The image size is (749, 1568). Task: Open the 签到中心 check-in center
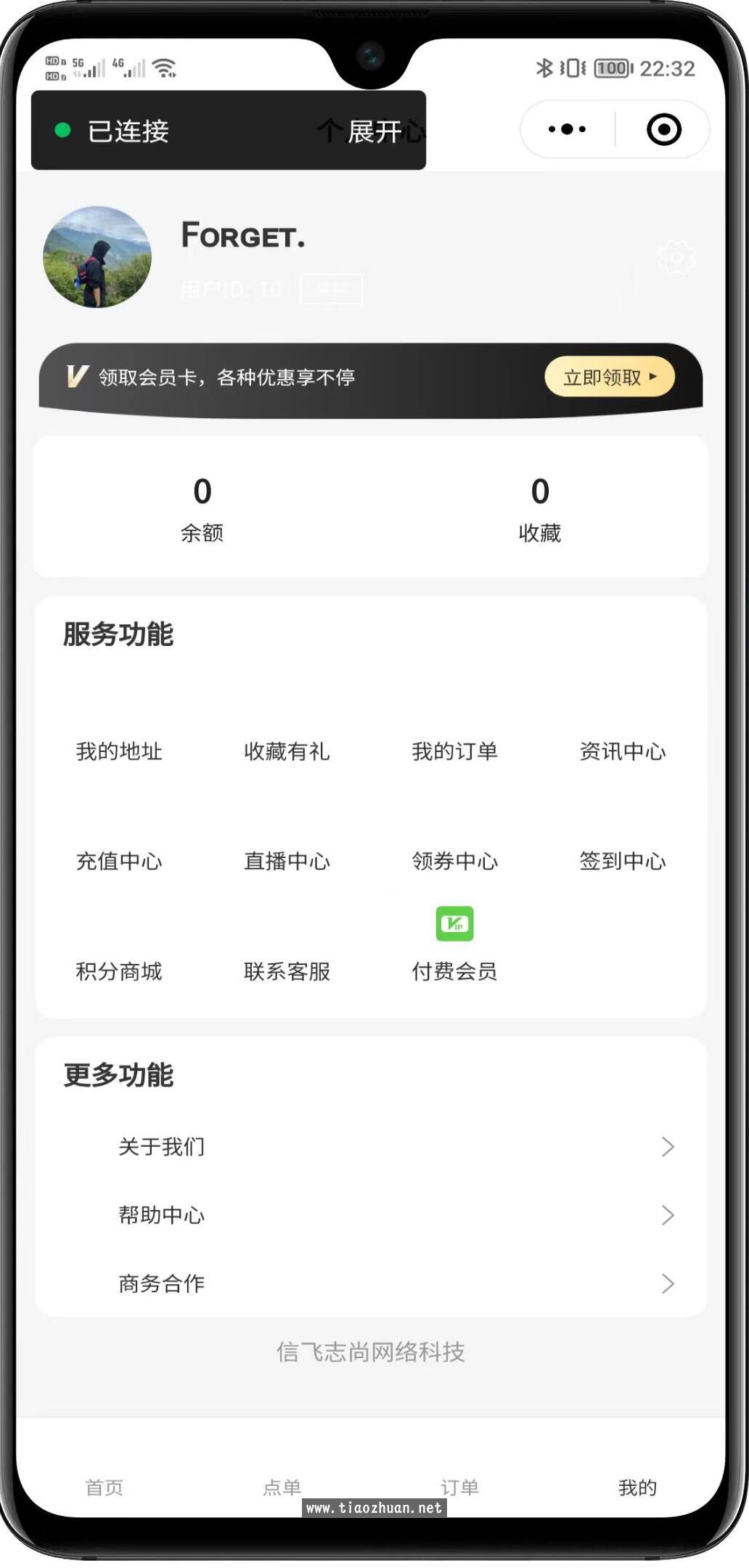(x=623, y=862)
